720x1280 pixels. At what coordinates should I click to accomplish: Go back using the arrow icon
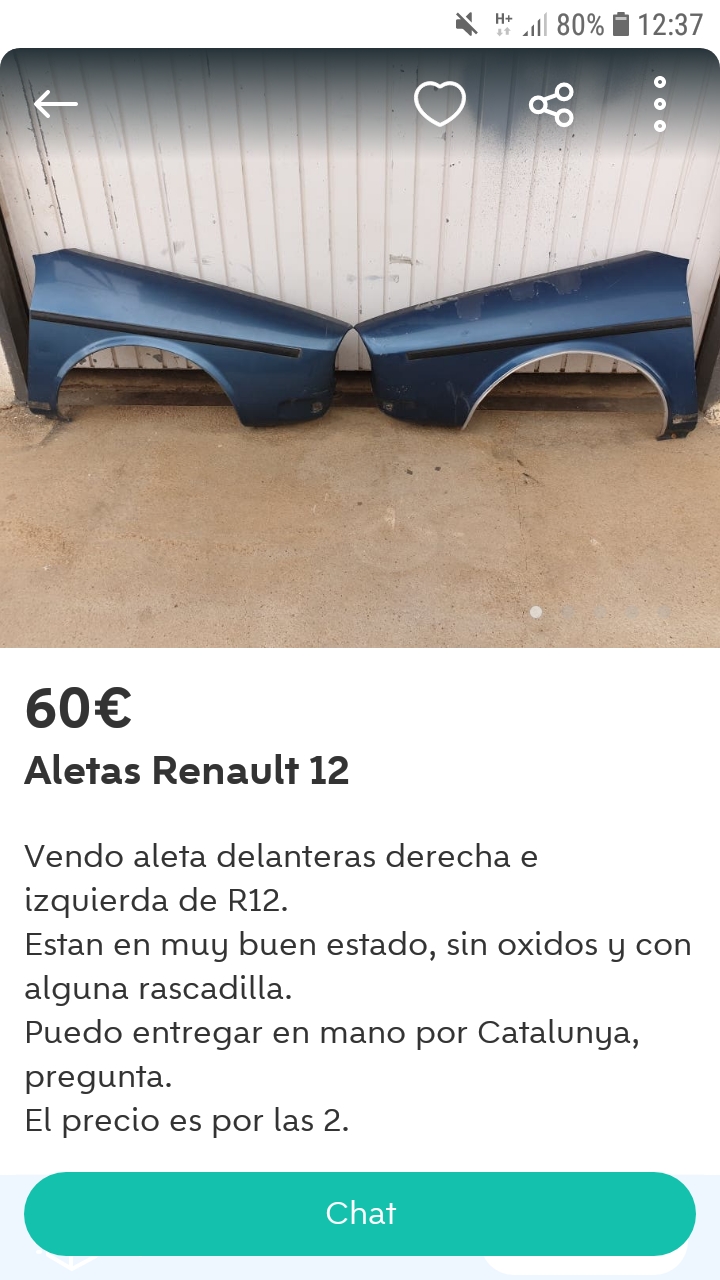coord(55,104)
